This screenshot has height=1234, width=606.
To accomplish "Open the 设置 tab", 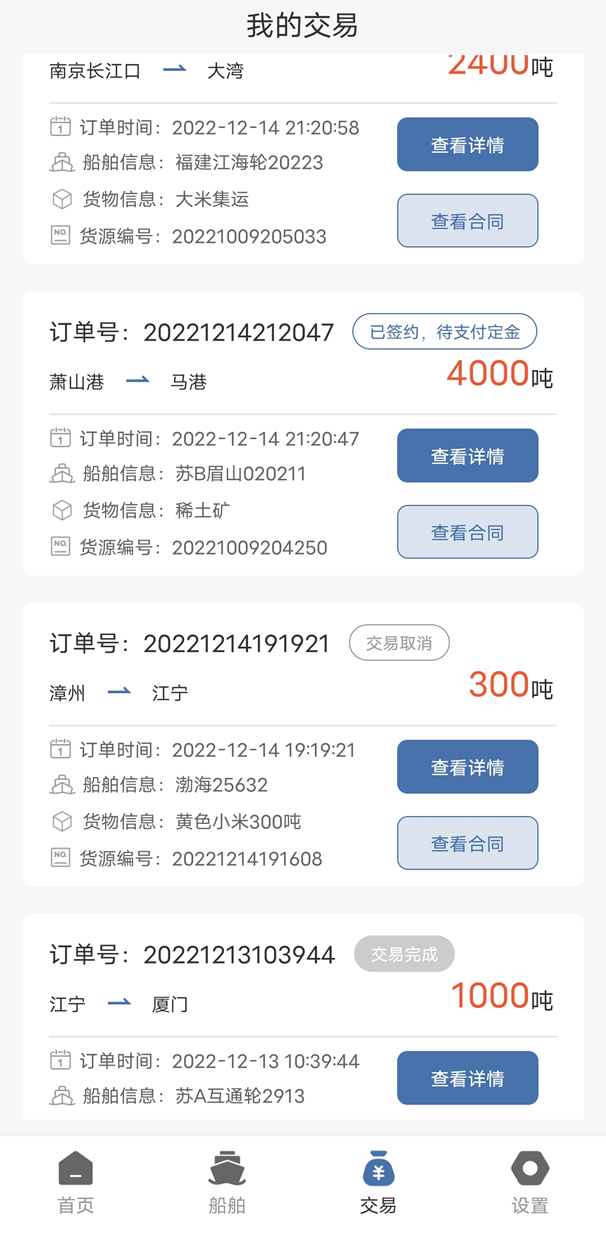I will (530, 1182).
